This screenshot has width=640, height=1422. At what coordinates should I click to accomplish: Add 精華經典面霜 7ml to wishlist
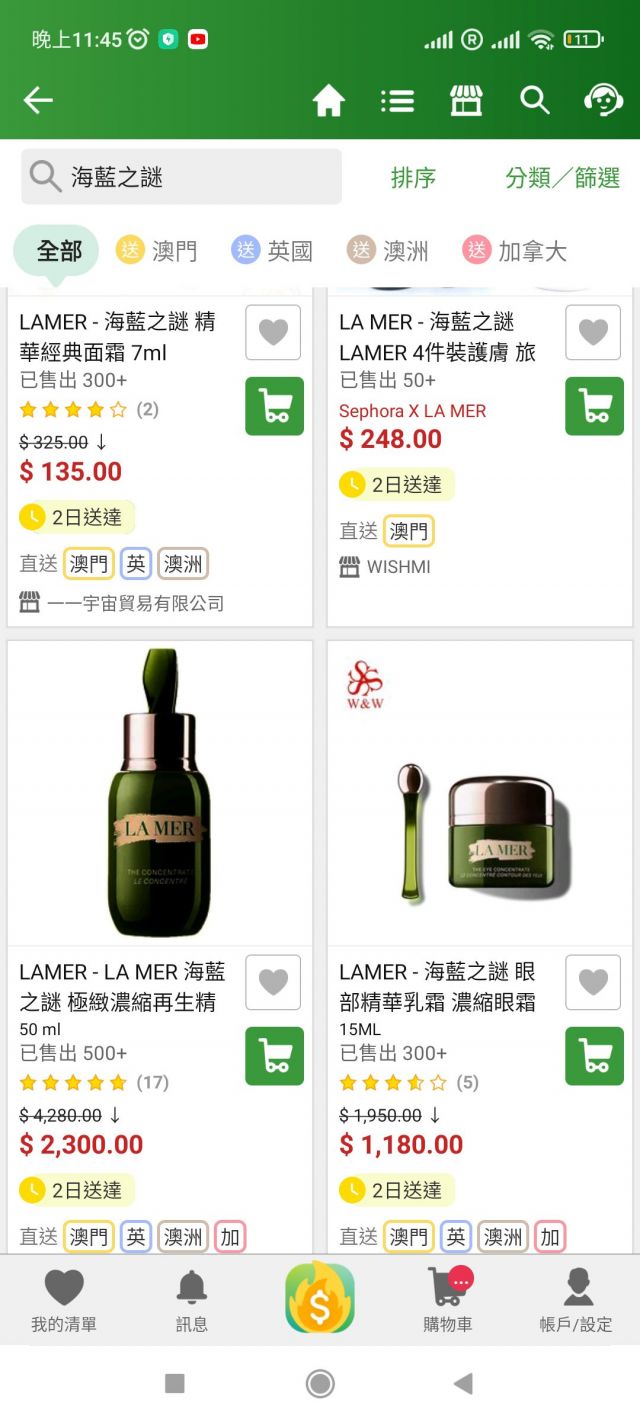coord(273,332)
